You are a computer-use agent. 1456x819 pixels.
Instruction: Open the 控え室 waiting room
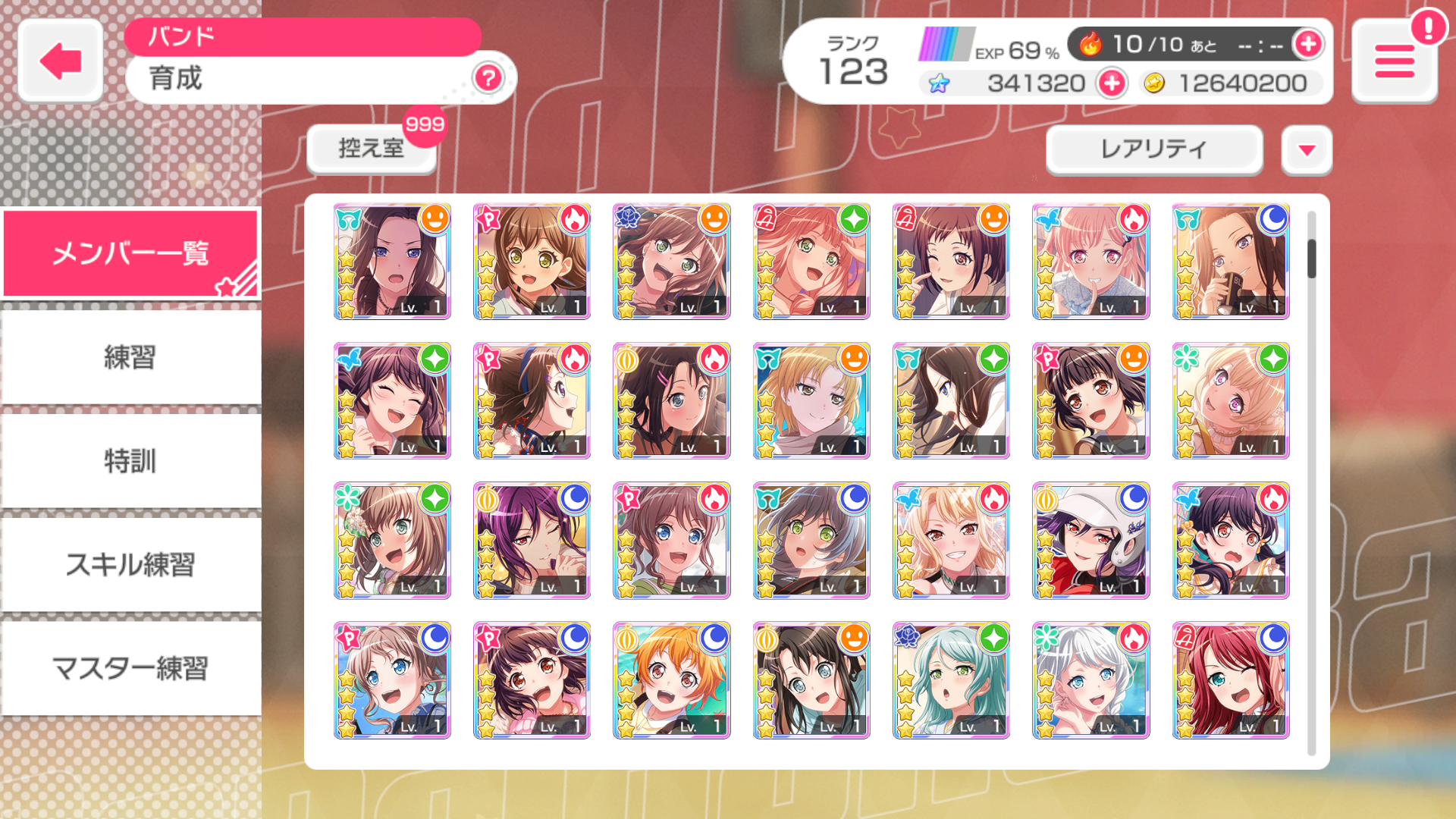[x=371, y=149]
